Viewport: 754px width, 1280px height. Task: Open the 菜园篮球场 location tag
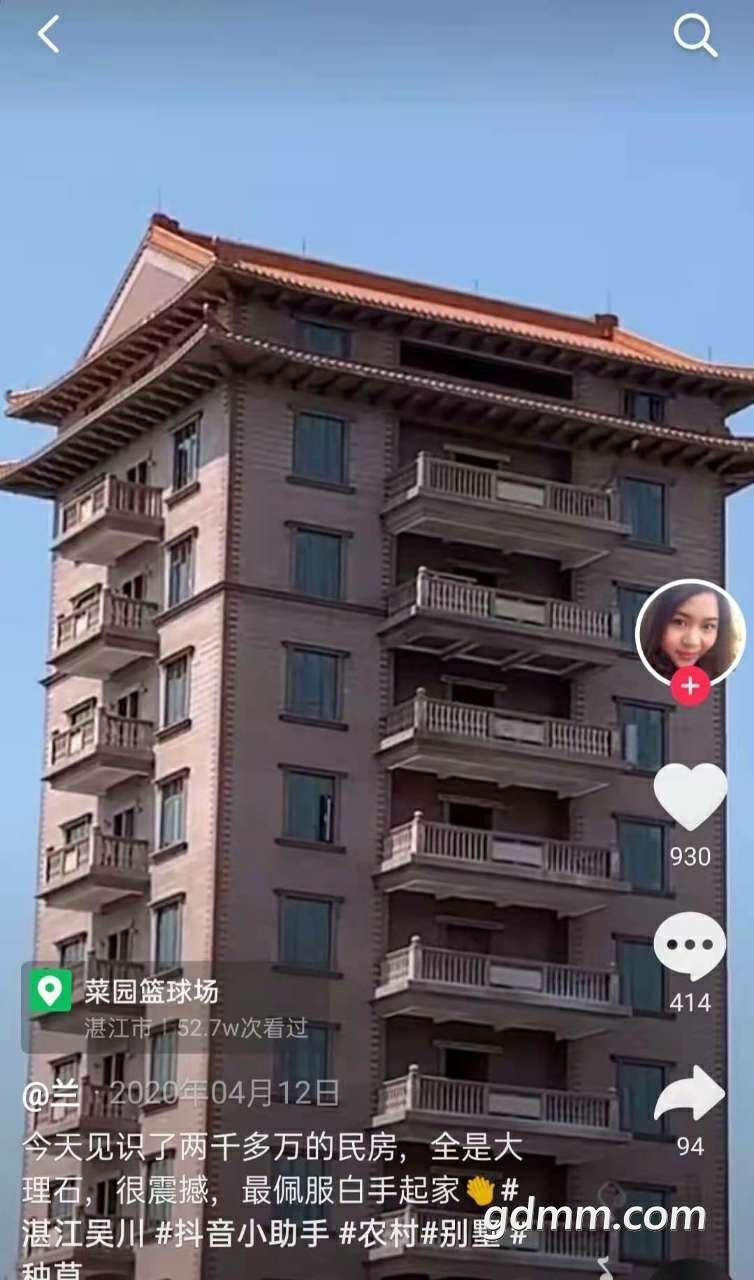click(150, 993)
